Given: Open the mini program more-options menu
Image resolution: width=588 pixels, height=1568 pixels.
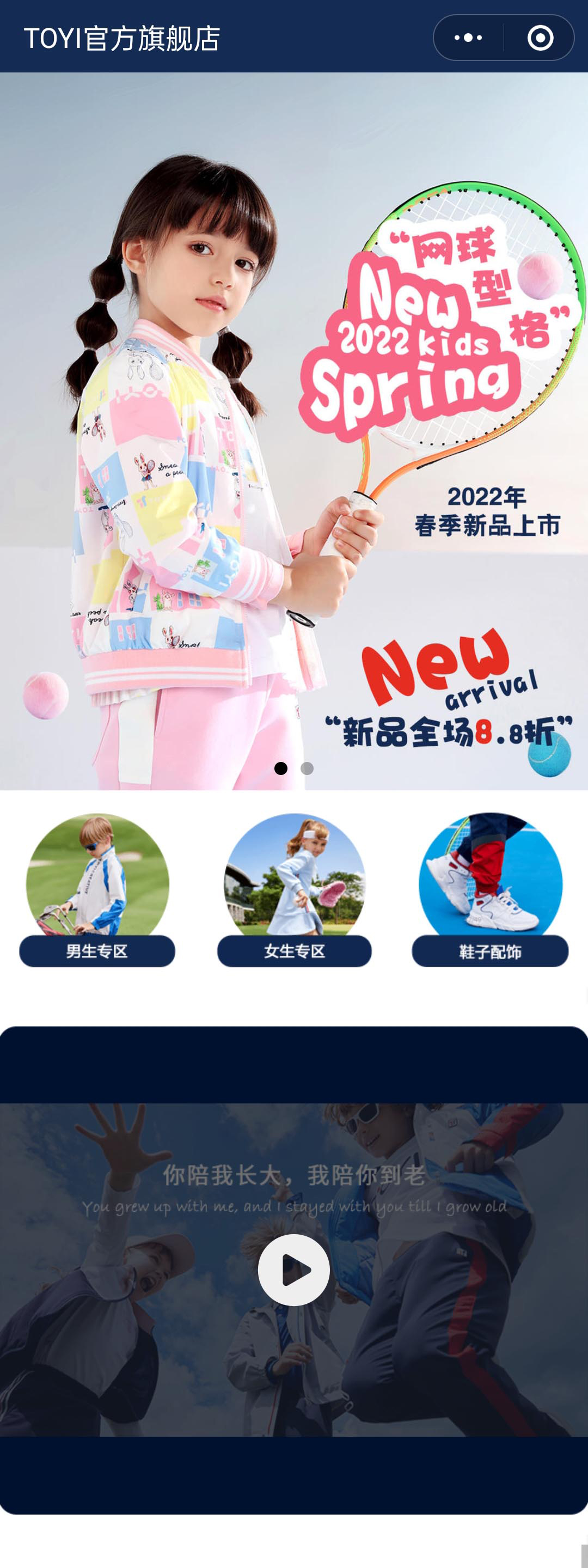Looking at the screenshot, I should click(x=468, y=38).
